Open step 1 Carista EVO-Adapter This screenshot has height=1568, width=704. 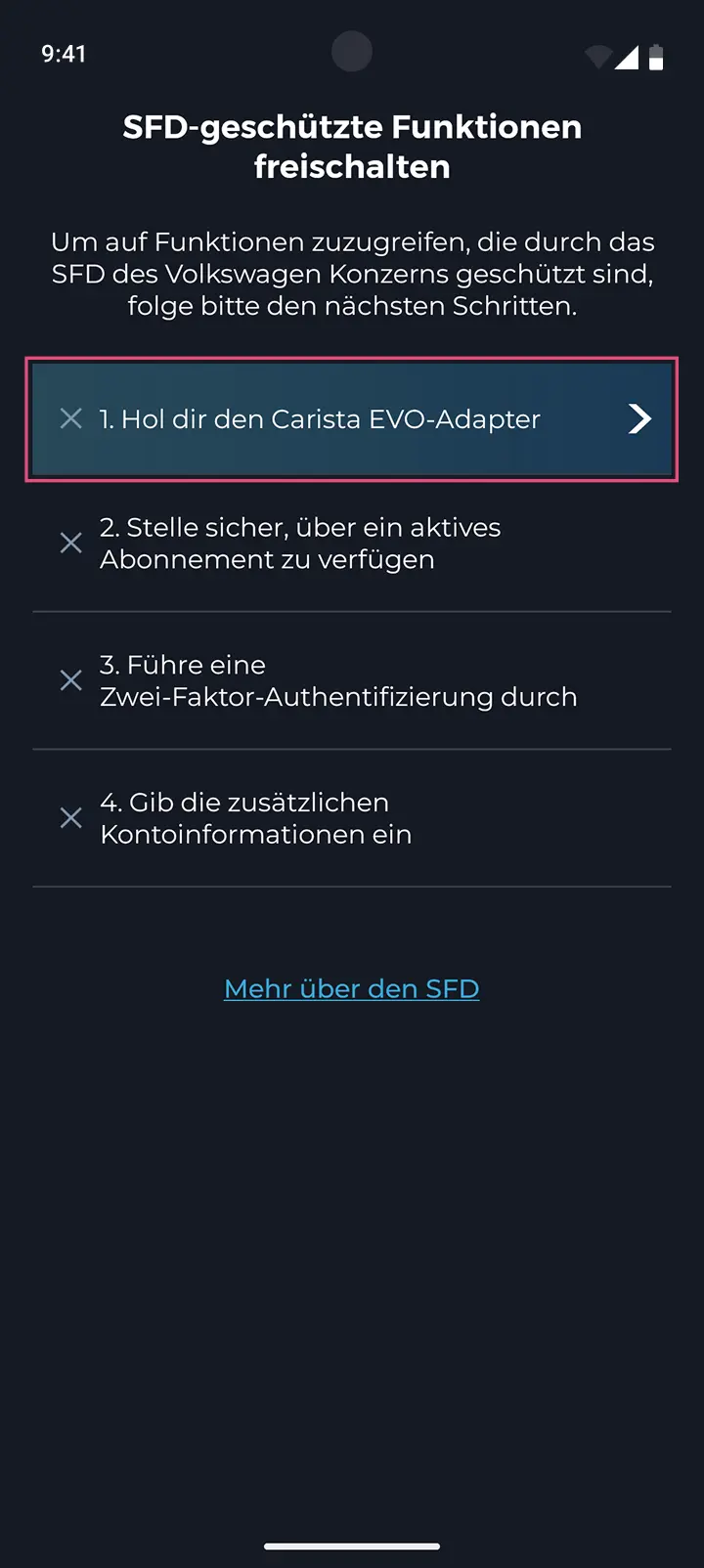pos(352,419)
